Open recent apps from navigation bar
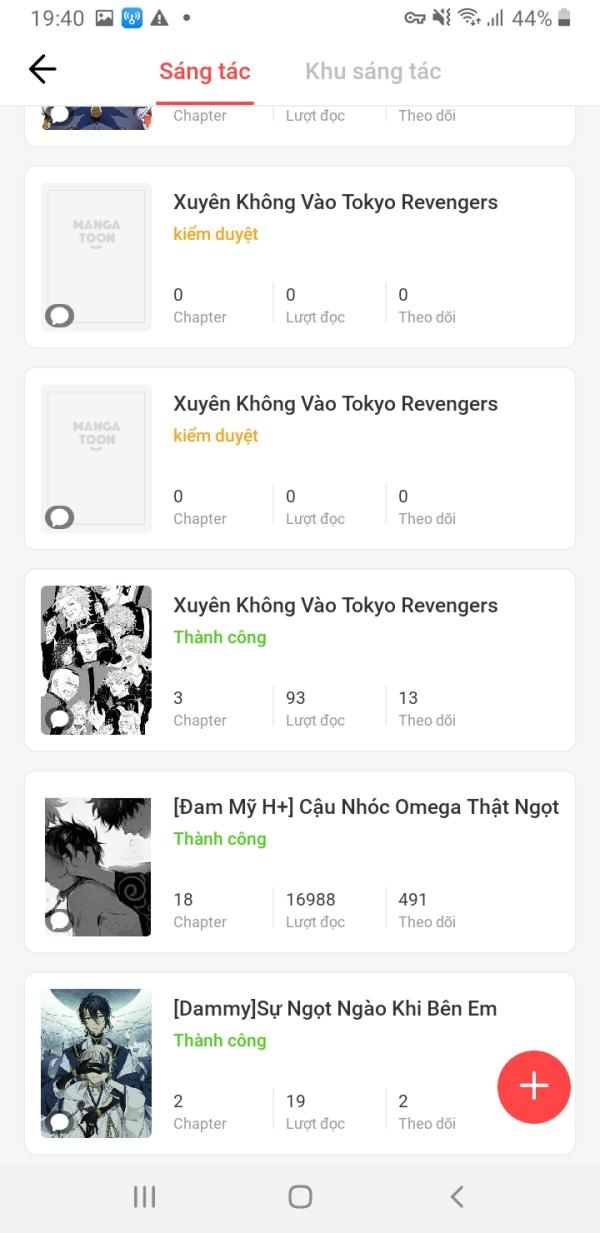Image resolution: width=600 pixels, height=1233 pixels. point(145,1196)
